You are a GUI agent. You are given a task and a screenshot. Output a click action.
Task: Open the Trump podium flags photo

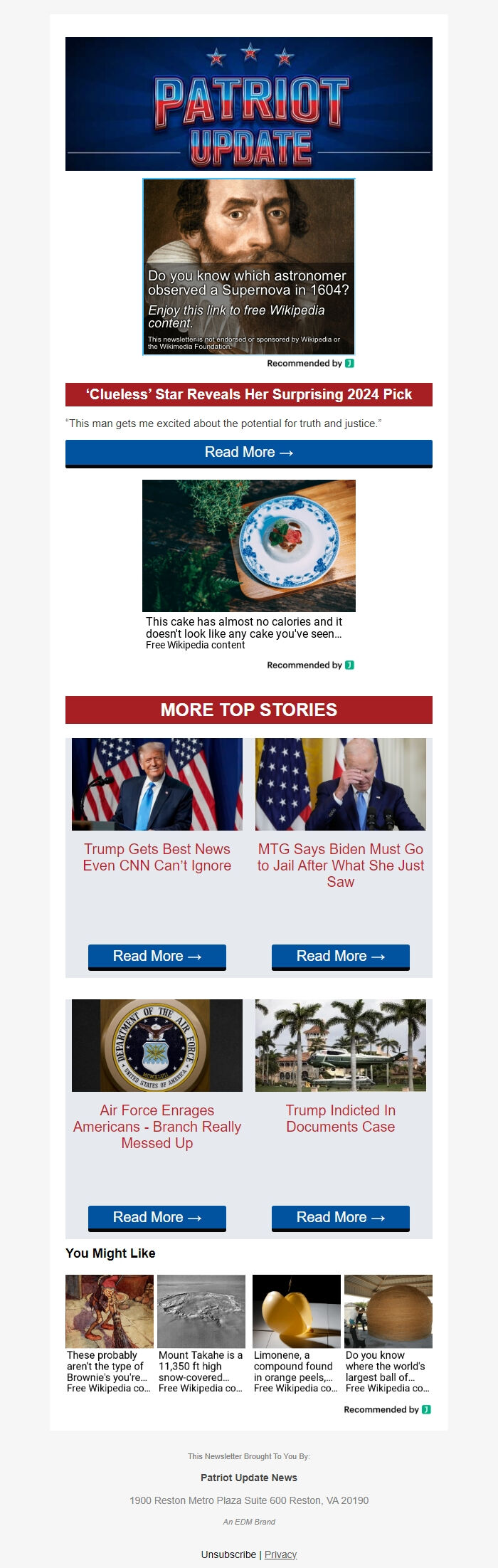[x=157, y=784]
